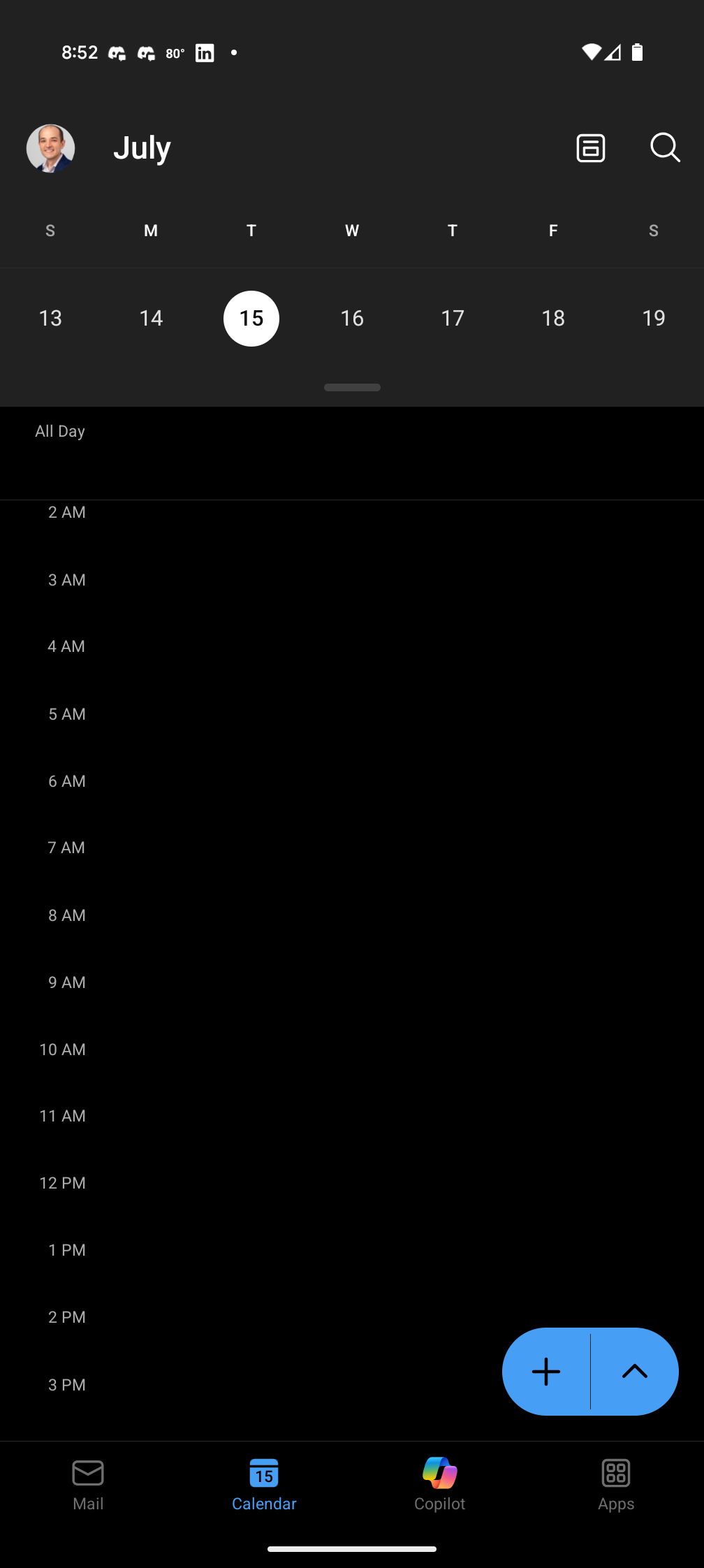Create a new event with plus button

(546, 1372)
